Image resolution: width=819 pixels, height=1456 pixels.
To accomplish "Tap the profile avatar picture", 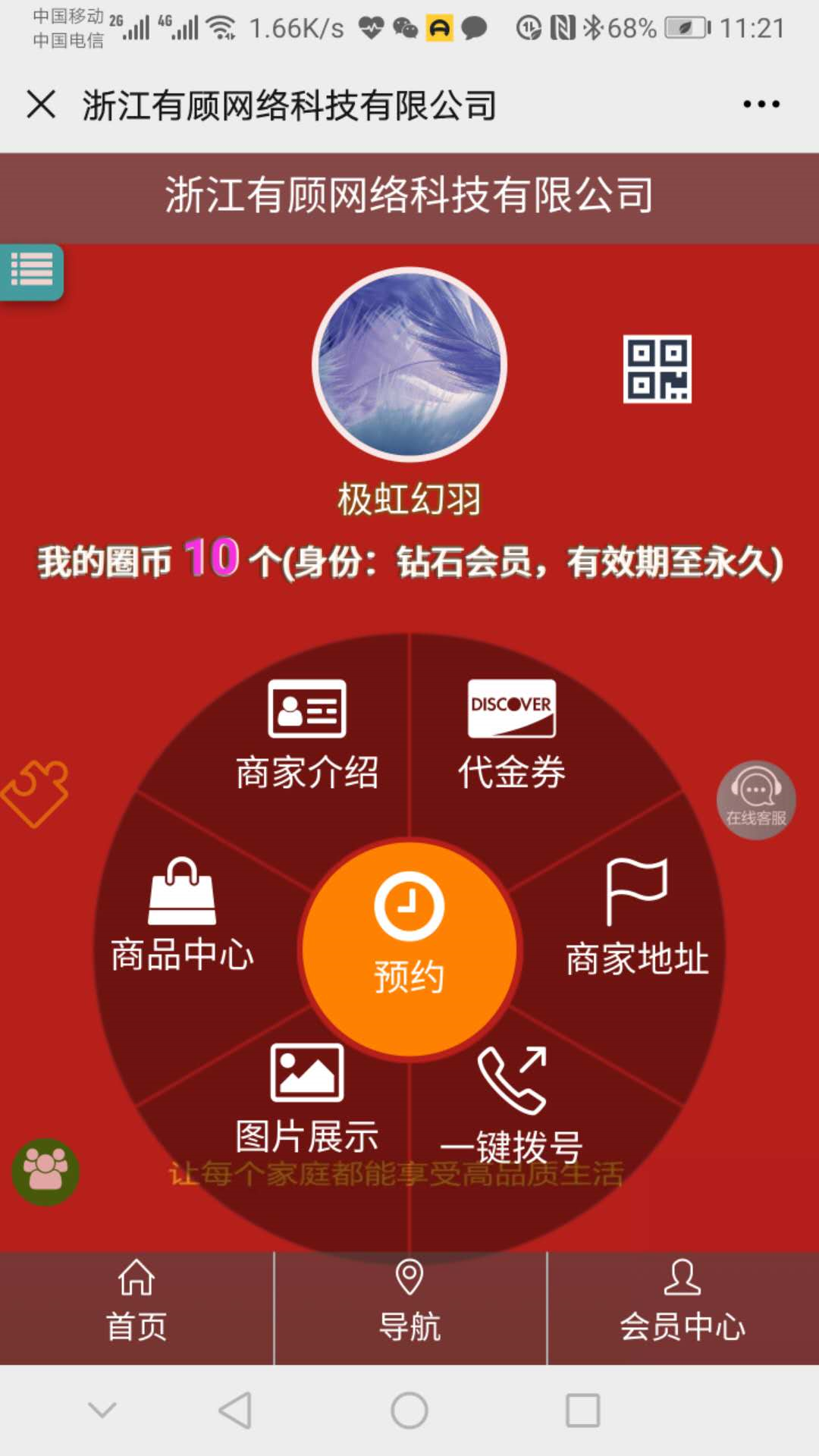I will point(409,365).
